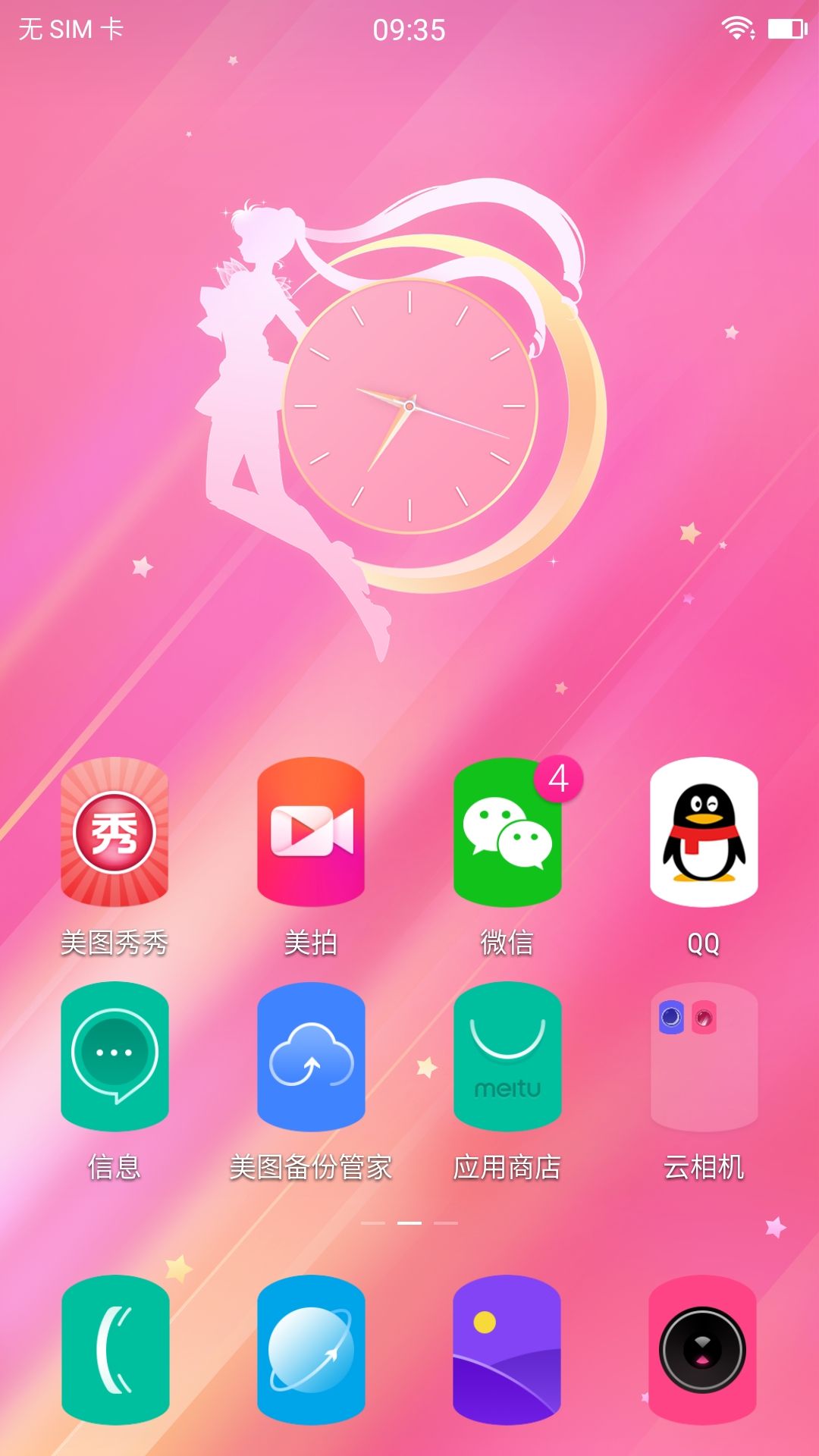Open the 美图秀秀 app
Image resolution: width=819 pixels, height=1456 pixels.
(x=115, y=832)
